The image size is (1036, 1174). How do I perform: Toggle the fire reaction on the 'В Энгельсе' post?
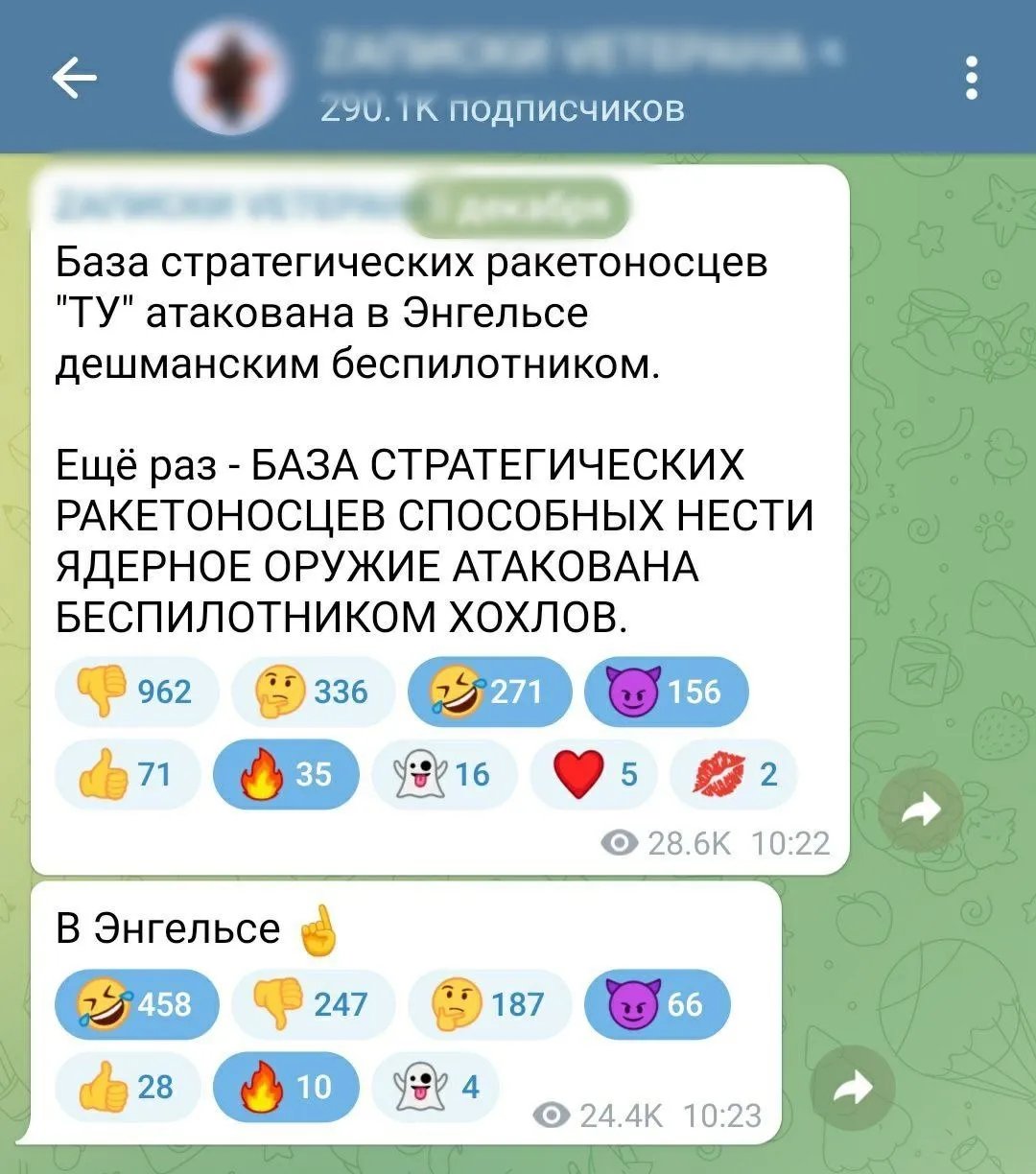click(x=285, y=1088)
